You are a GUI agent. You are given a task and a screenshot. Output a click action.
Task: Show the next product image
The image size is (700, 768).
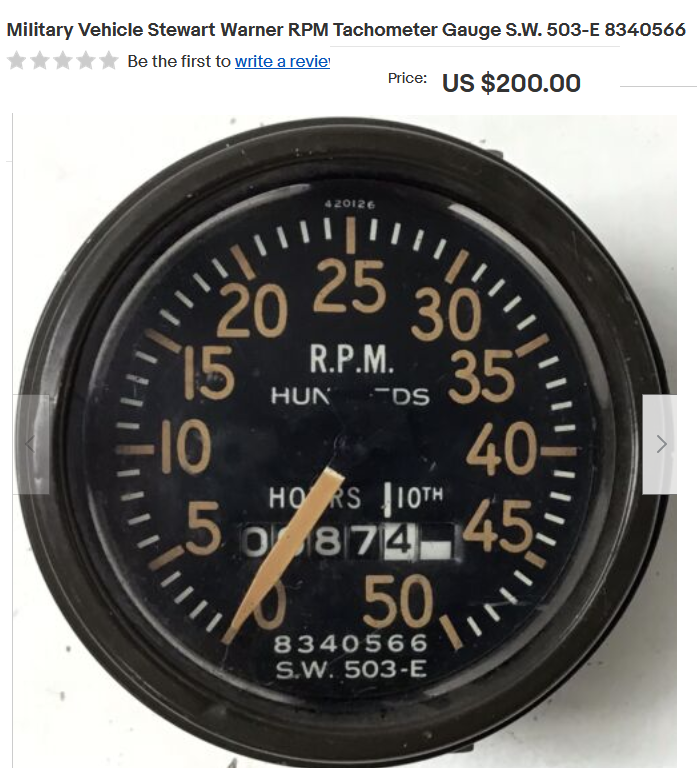[660, 444]
